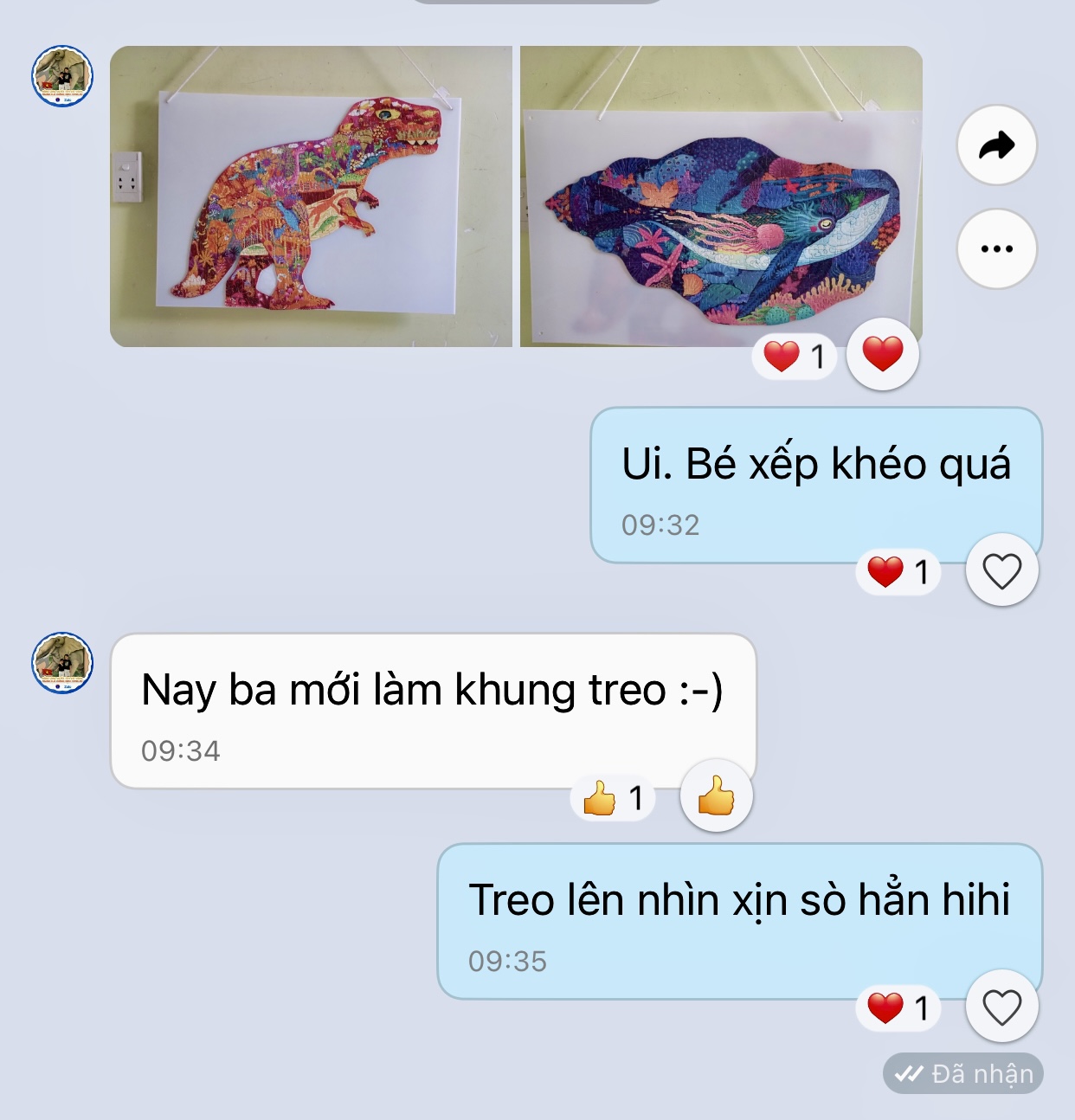1075x1120 pixels.
Task: Open more options for the photos
Action: click(x=997, y=248)
